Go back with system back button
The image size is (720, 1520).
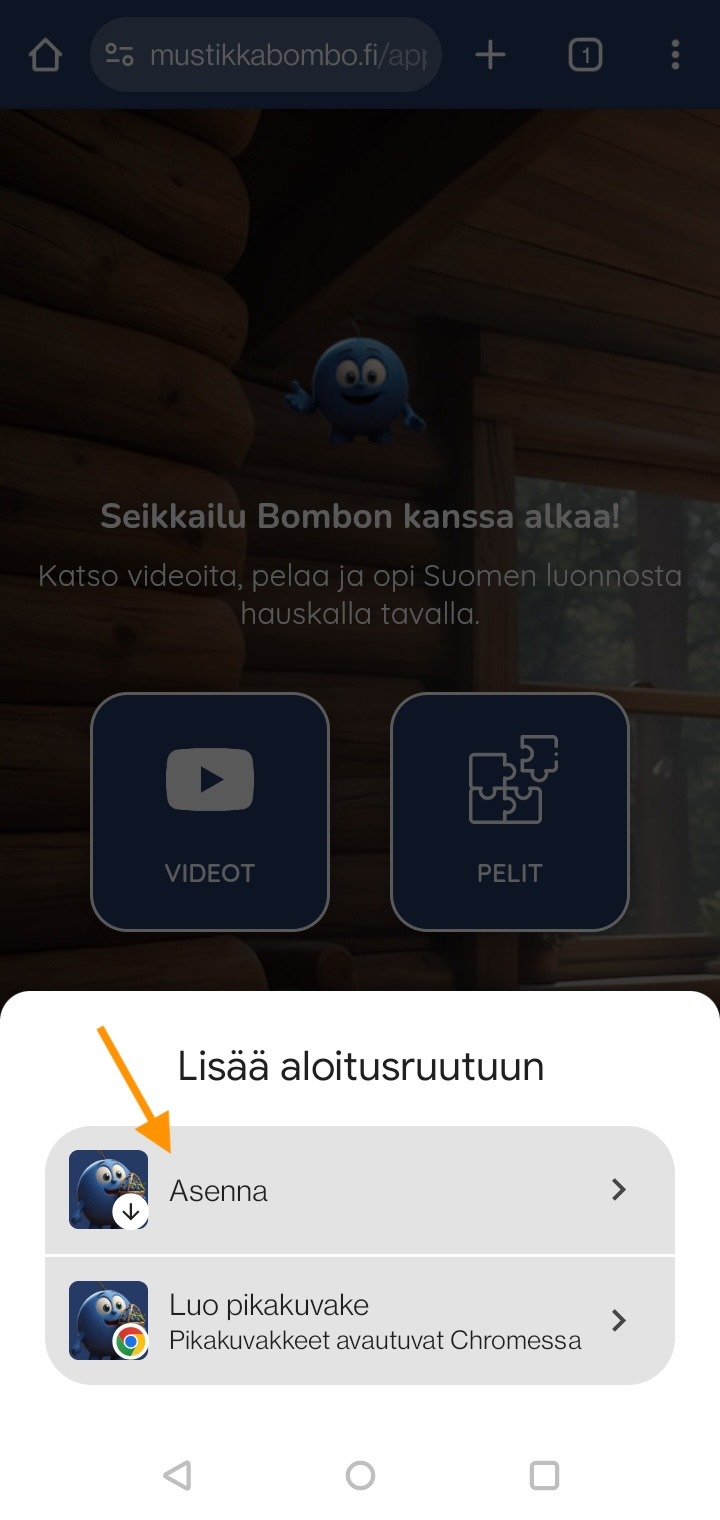click(x=177, y=1474)
